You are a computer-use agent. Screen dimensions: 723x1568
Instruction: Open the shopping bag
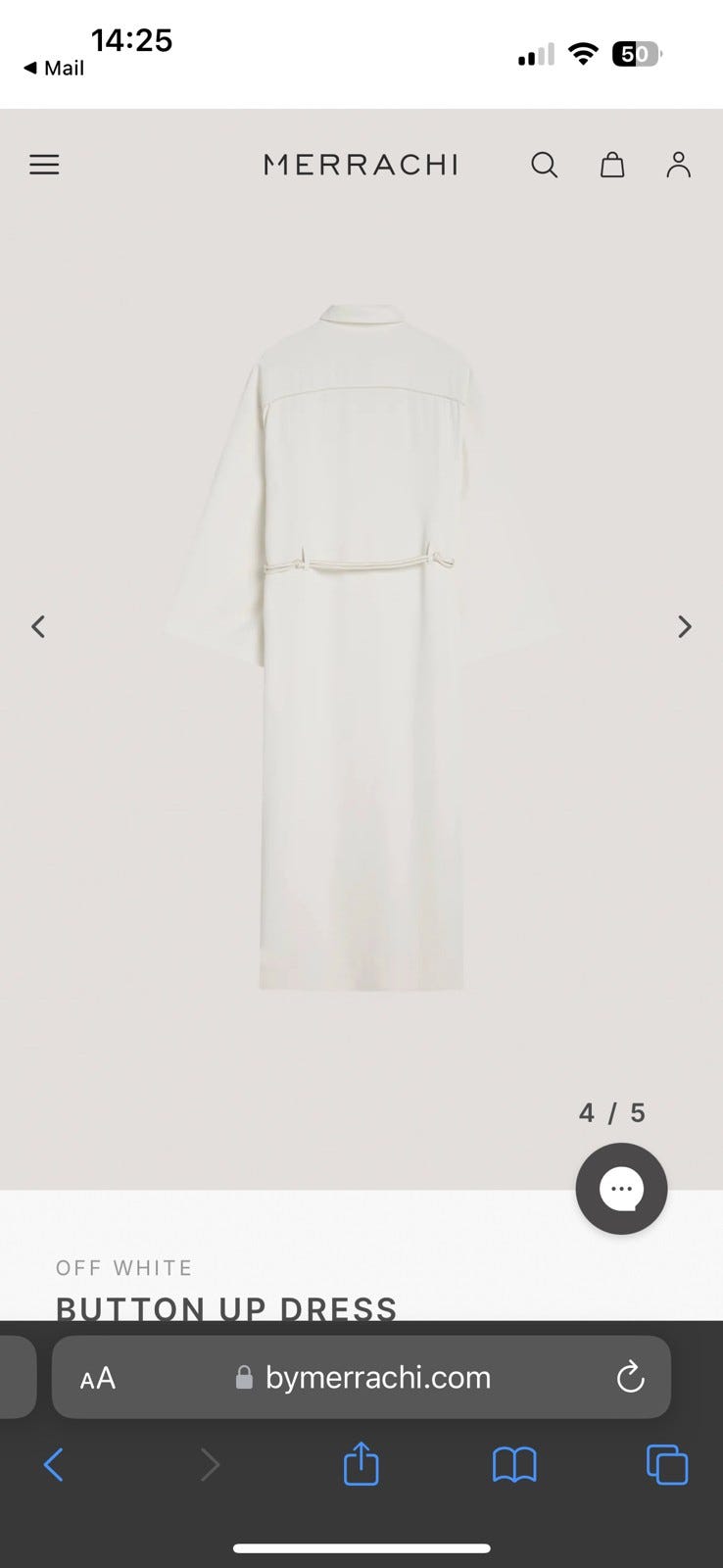click(x=612, y=165)
